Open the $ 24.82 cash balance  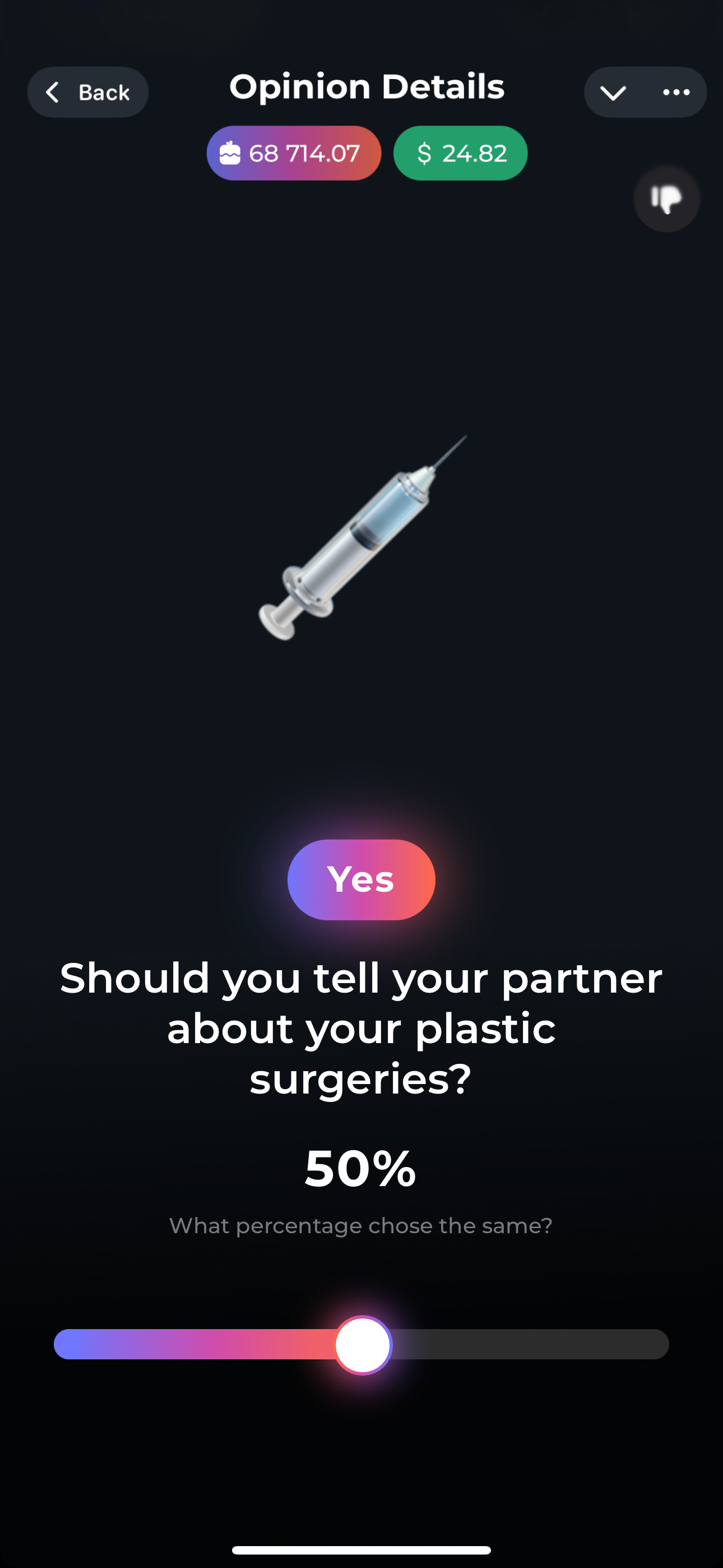click(460, 154)
